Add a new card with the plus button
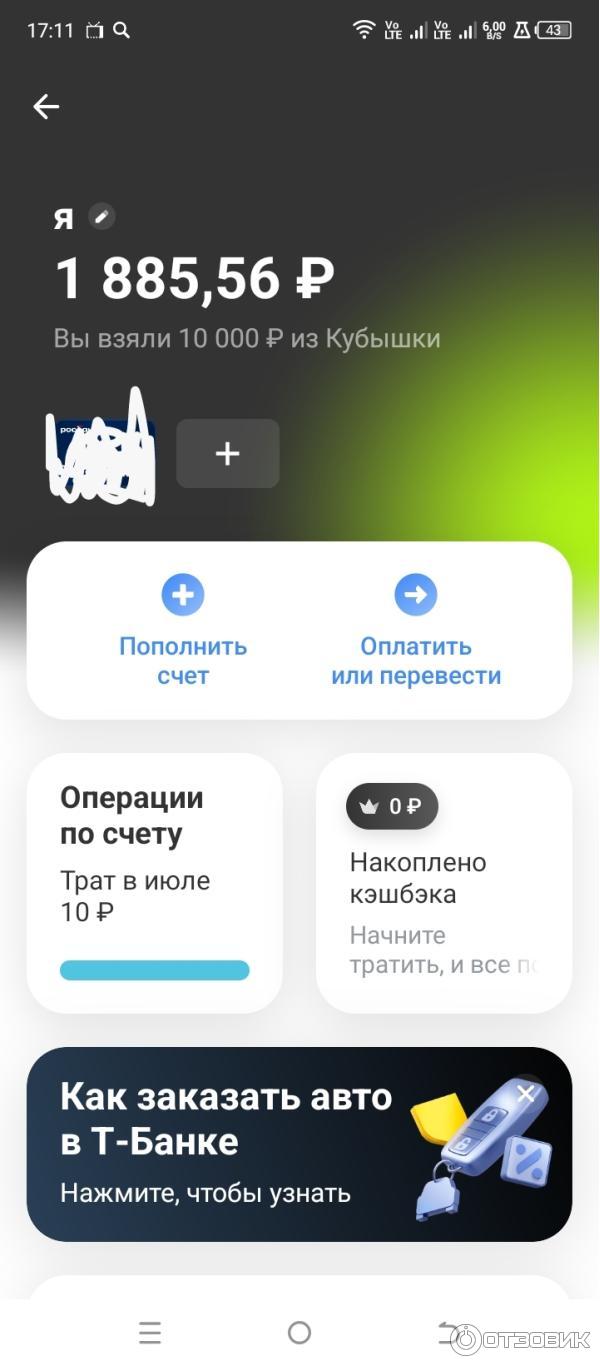Viewport: 600px width, 1366px height. point(228,453)
